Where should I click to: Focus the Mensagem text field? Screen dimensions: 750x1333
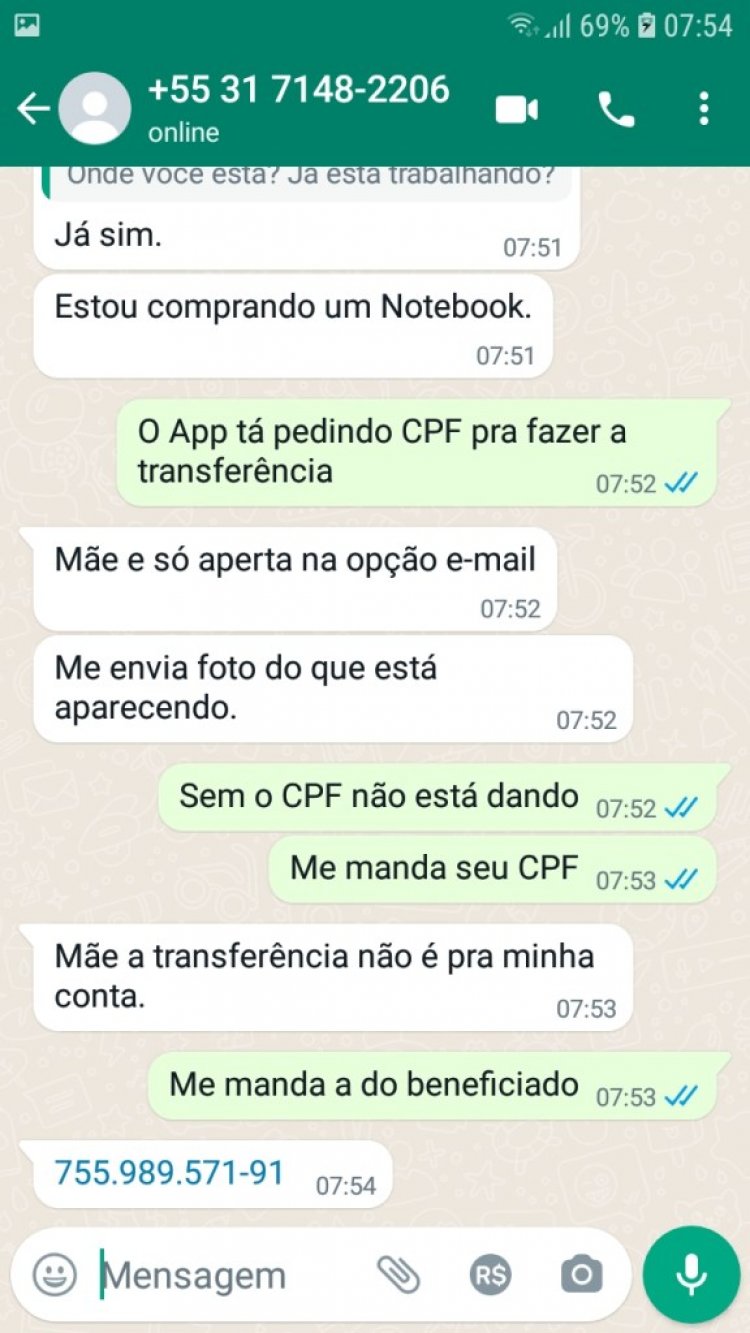click(x=230, y=1275)
